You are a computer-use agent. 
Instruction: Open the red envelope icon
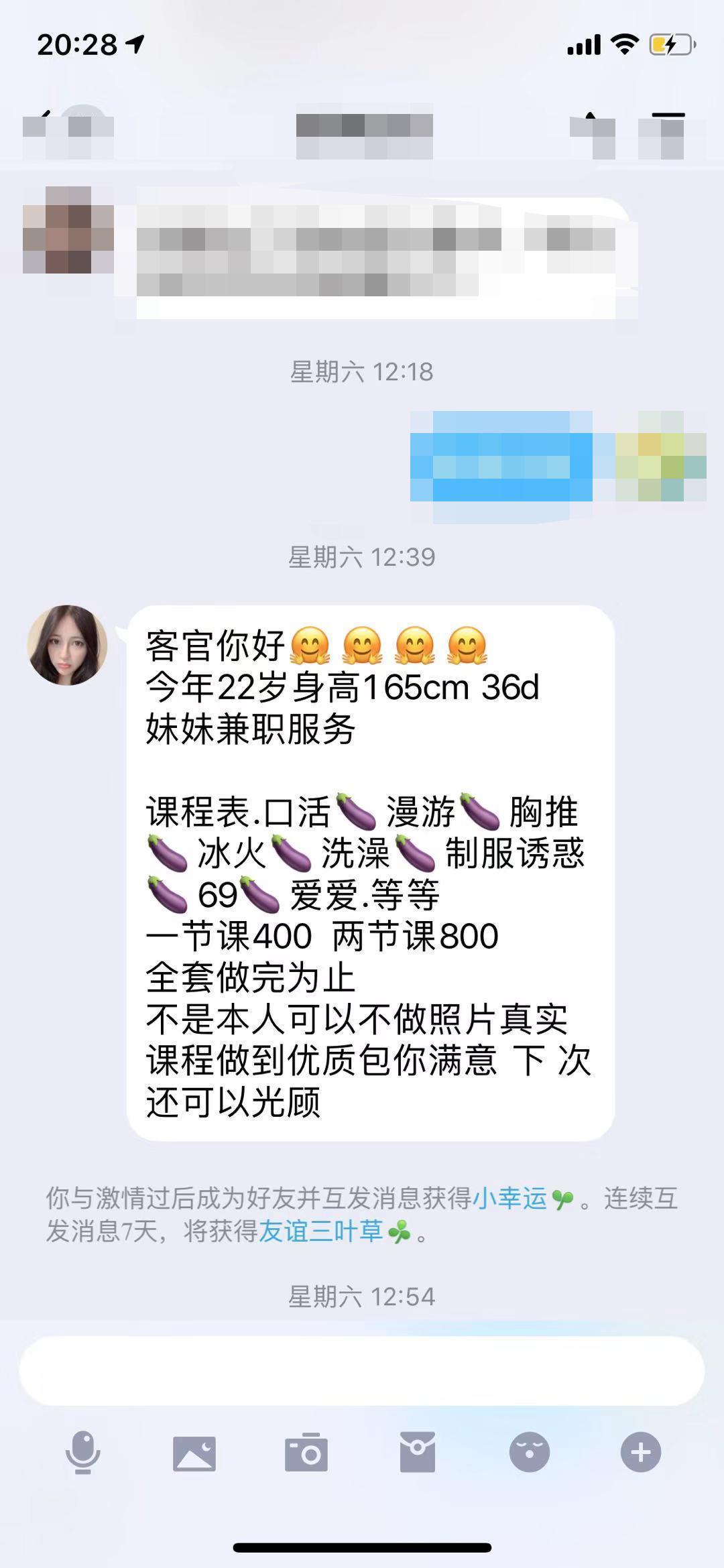(418, 1453)
